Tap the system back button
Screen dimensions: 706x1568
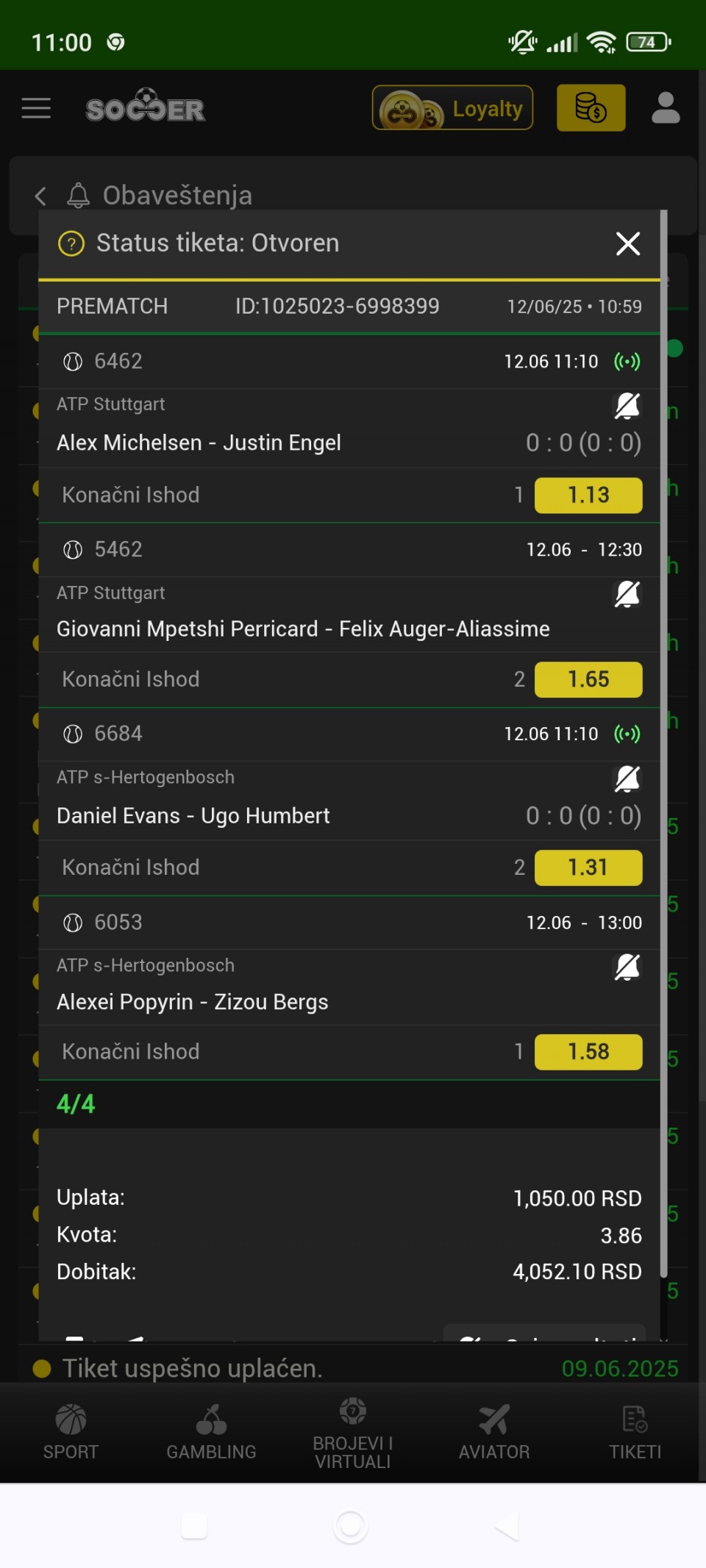[507, 1527]
